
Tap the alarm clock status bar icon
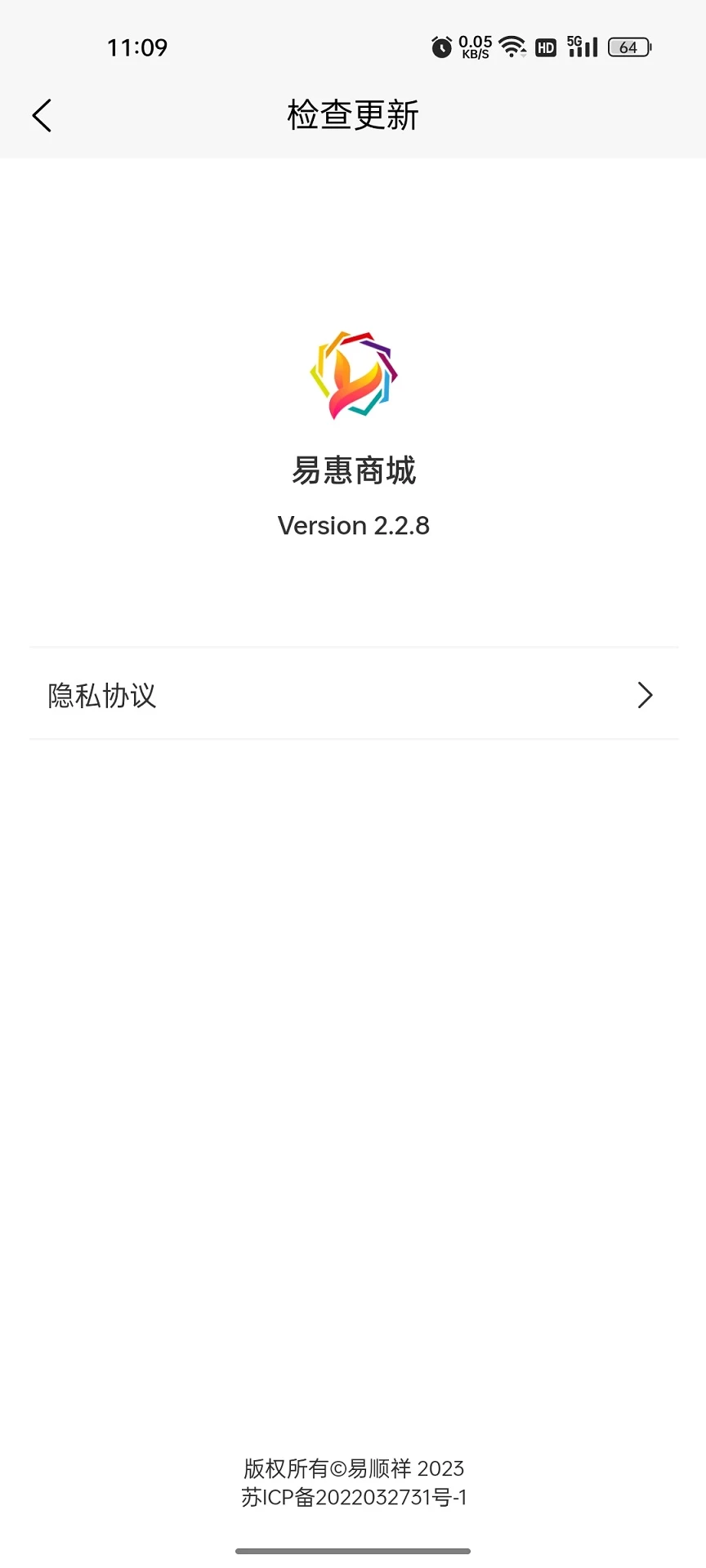coord(441,47)
